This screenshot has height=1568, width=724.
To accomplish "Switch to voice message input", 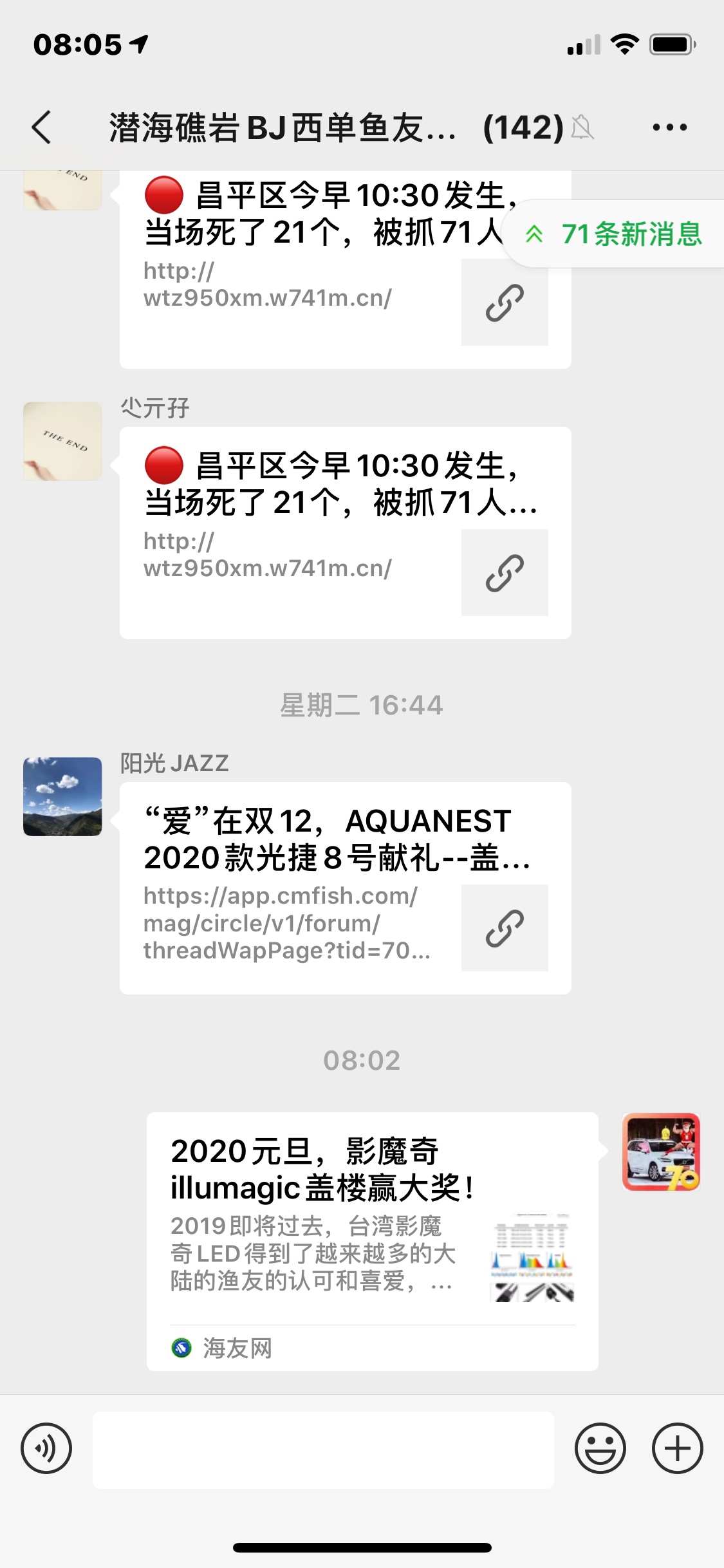I will pos(46,1449).
